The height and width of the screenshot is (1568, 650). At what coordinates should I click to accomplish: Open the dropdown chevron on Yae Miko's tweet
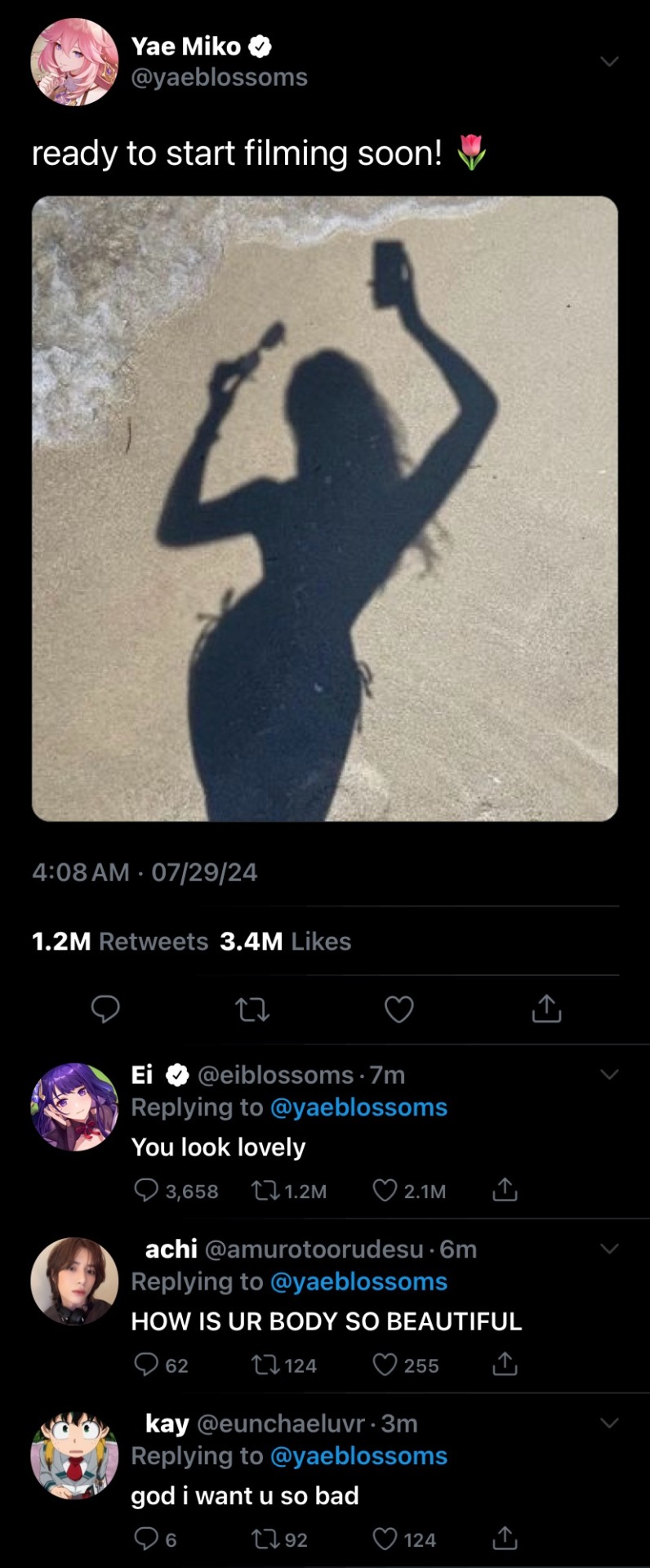[x=609, y=61]
